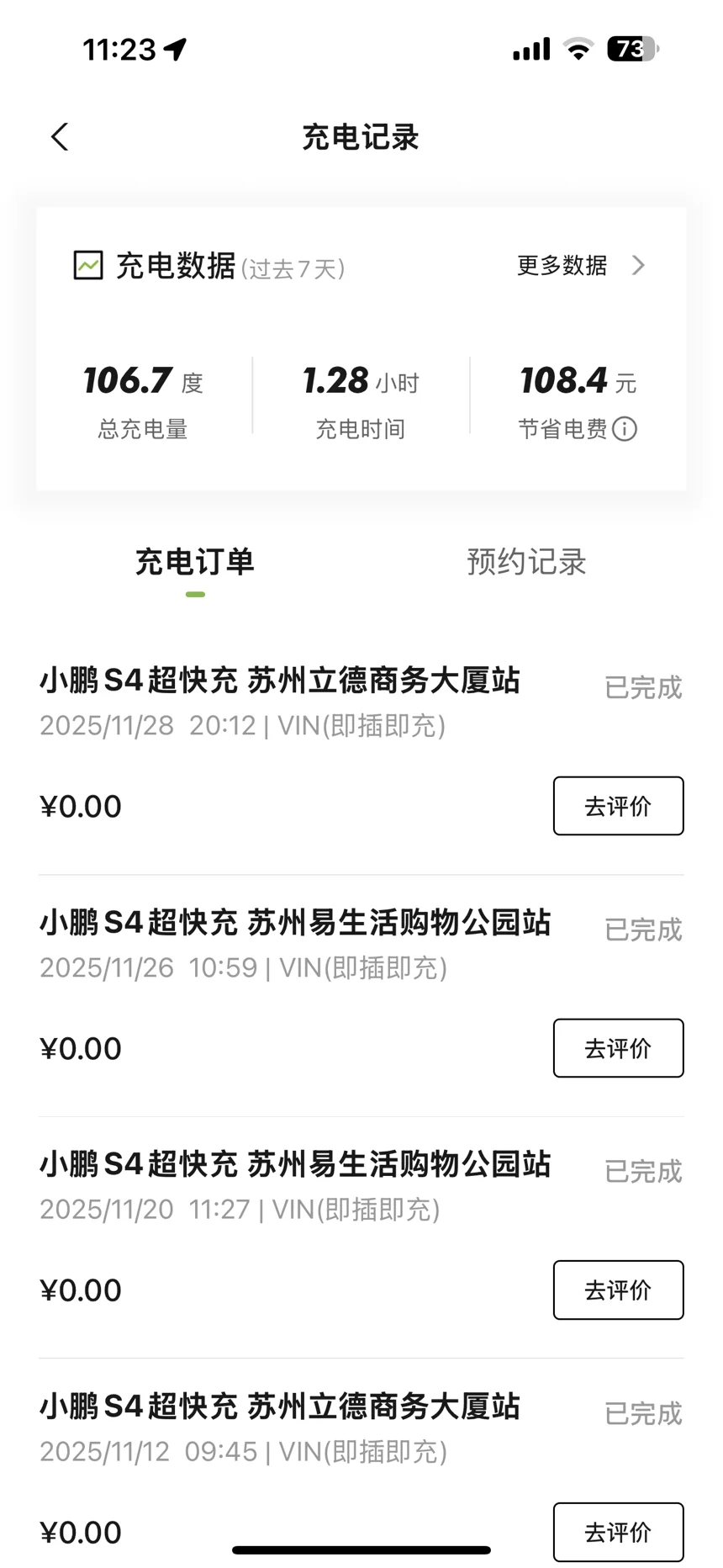Open the 2025/11/26 10:59 charging order
This screenshot has height=1568, width=723.
[x=294, y=942]
